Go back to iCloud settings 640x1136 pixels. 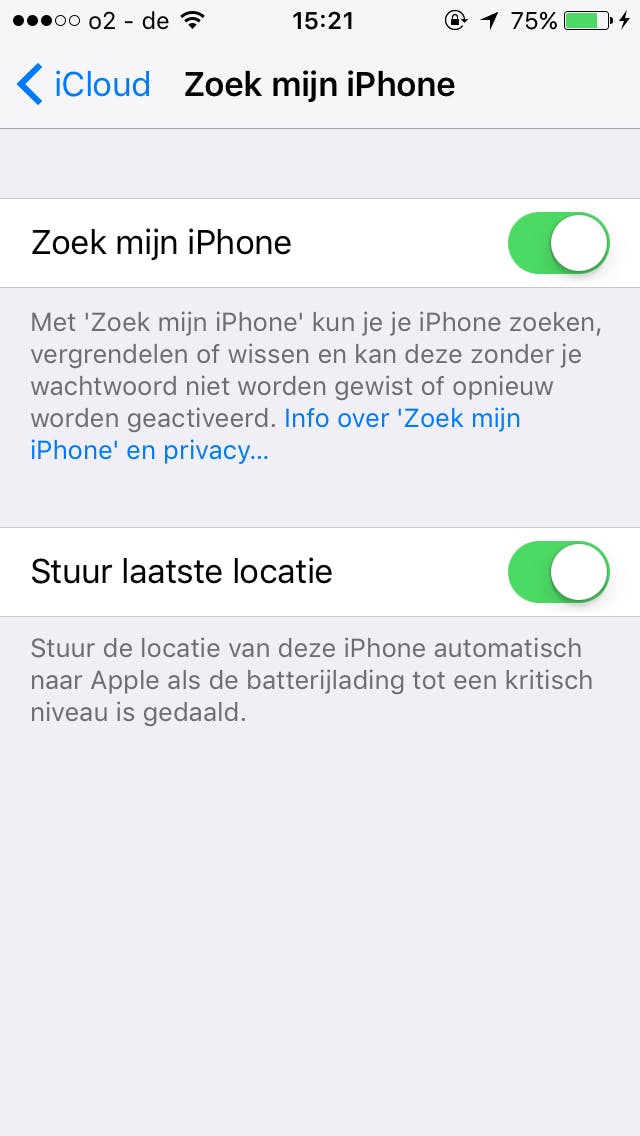tap(84, 85)
